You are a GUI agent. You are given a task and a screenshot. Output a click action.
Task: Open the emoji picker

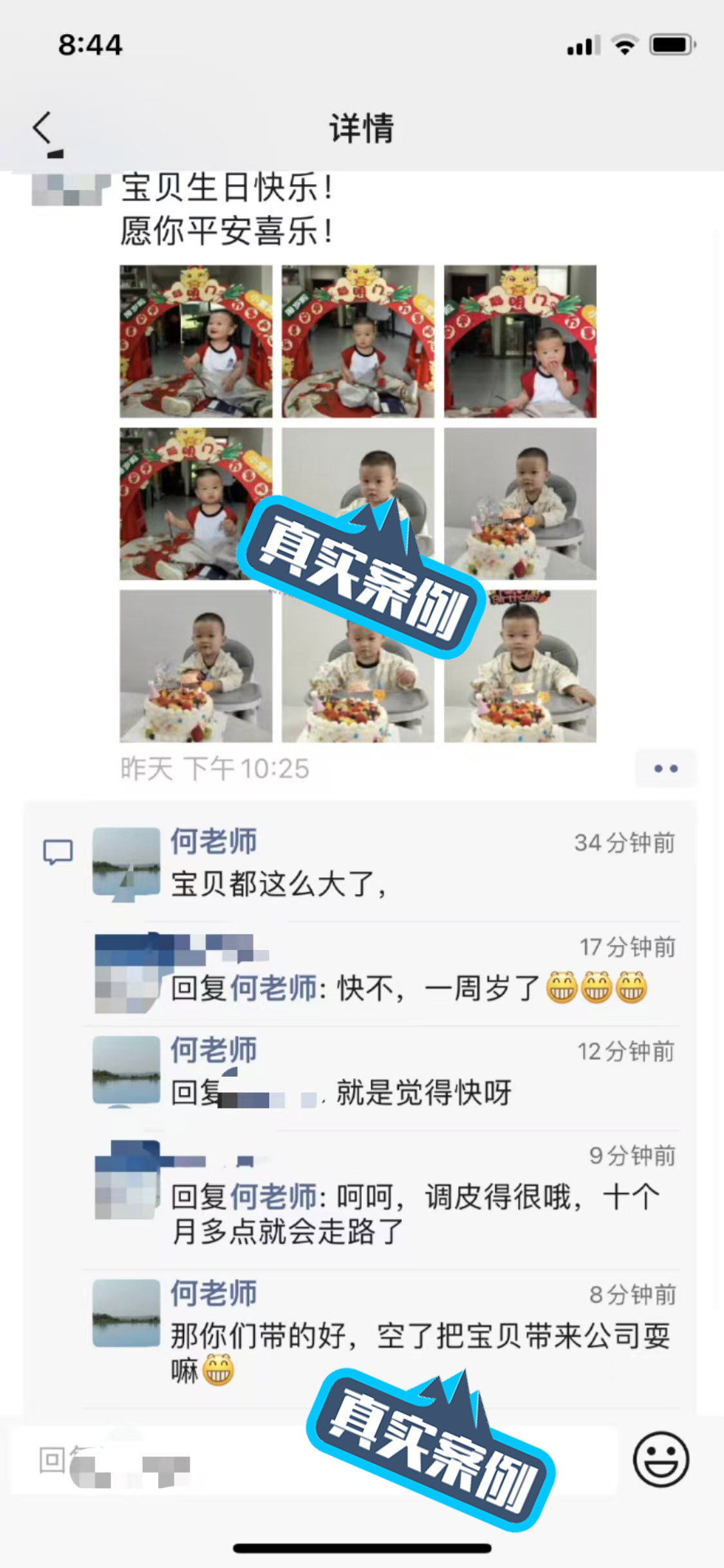point(661,1460)
